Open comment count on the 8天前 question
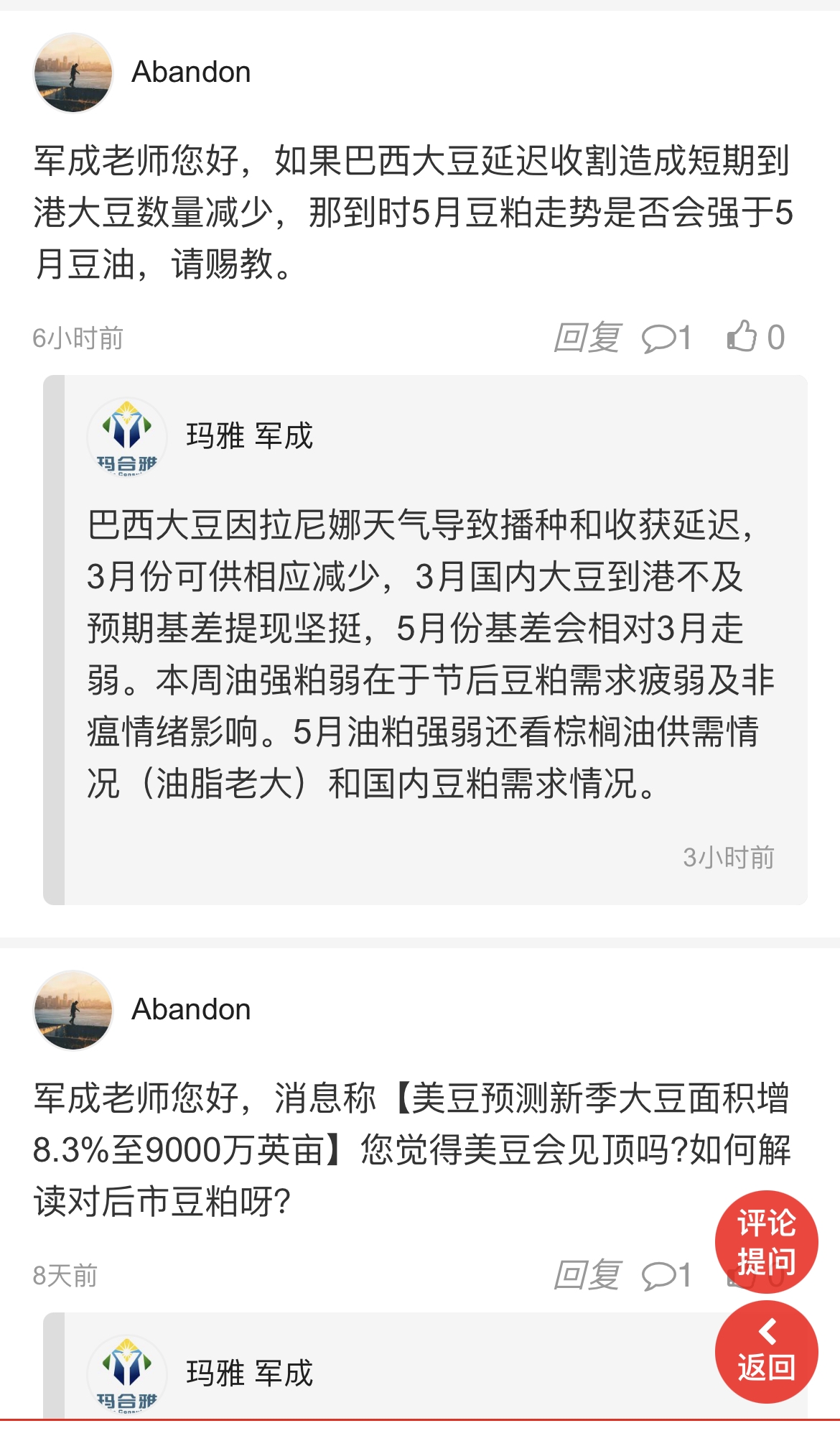The image size is (840, 1436). pyautogui.click(x=666, y=1275)
